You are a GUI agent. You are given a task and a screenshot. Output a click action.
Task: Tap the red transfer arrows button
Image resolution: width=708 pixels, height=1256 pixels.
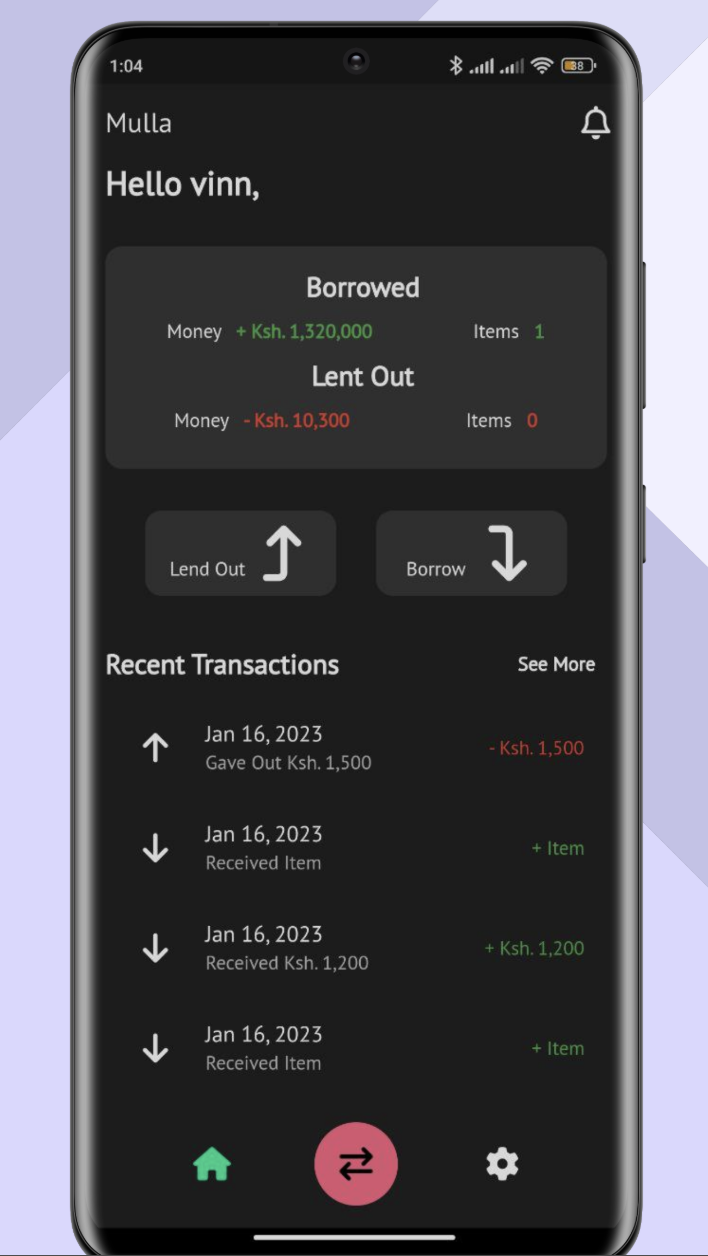356,1164
